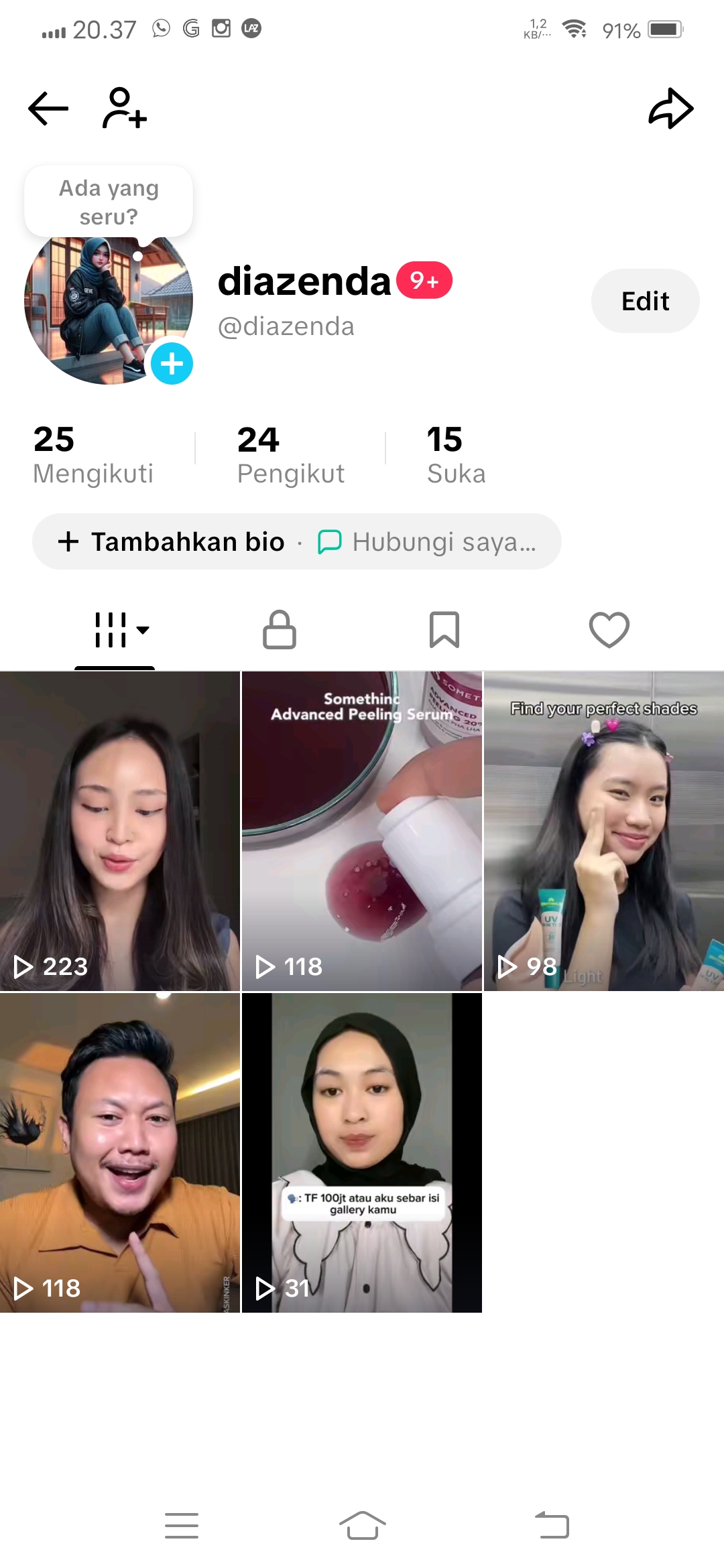View the 24 Pengikut list
724x1568 pixels.
click(x=290, y=454)
